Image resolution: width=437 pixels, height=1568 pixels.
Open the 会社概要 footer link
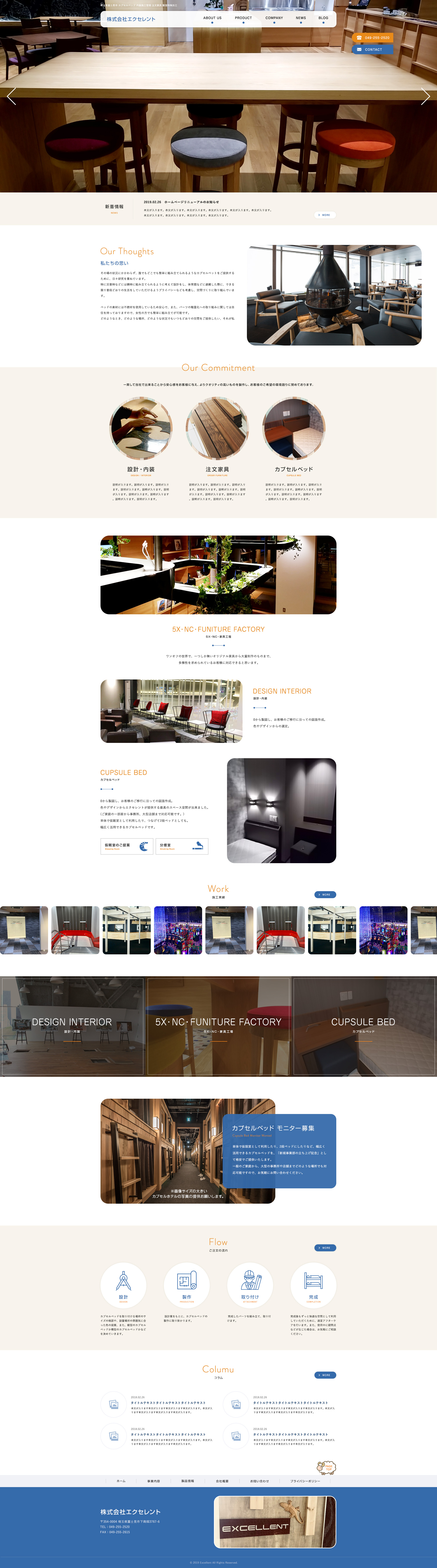(x=222, y=1481)
